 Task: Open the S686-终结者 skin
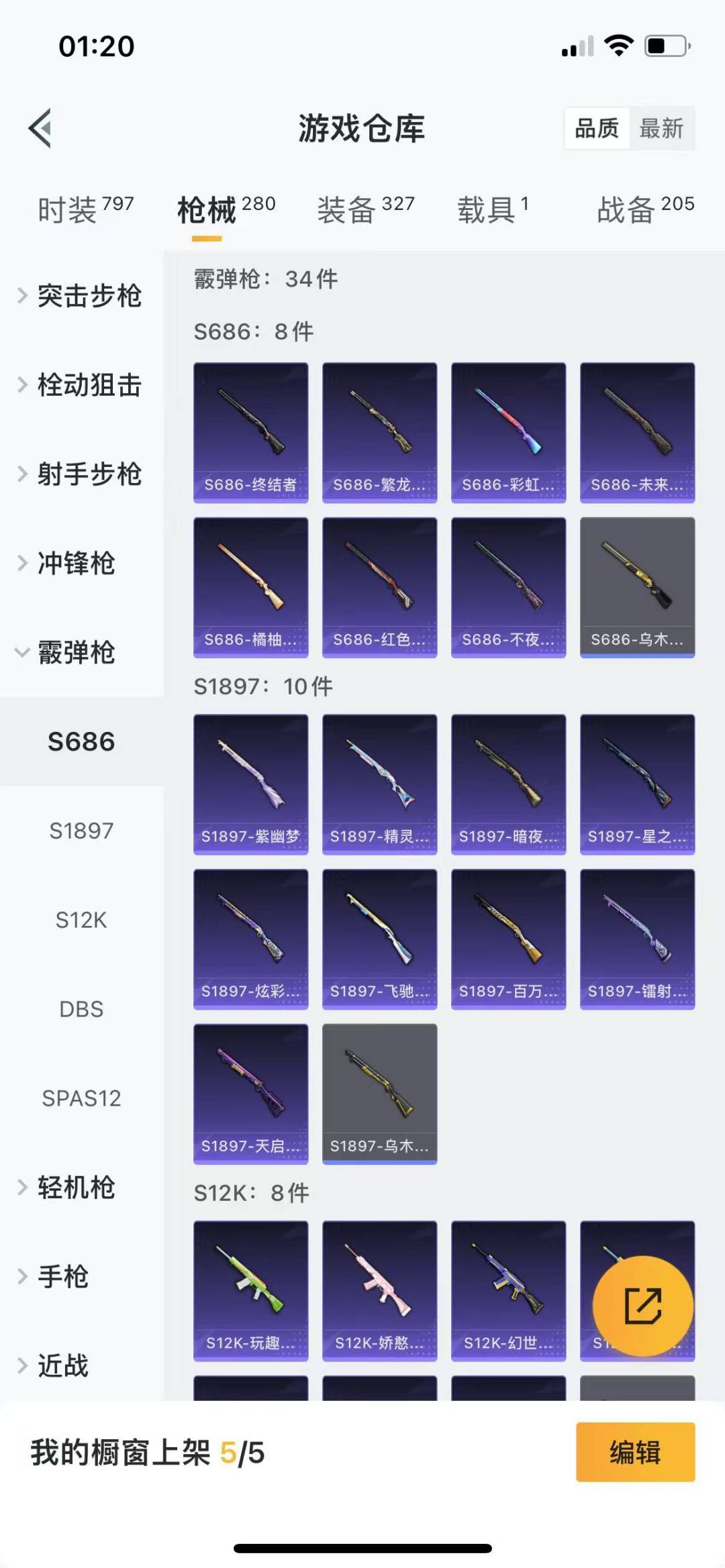[x=250, y=433]
